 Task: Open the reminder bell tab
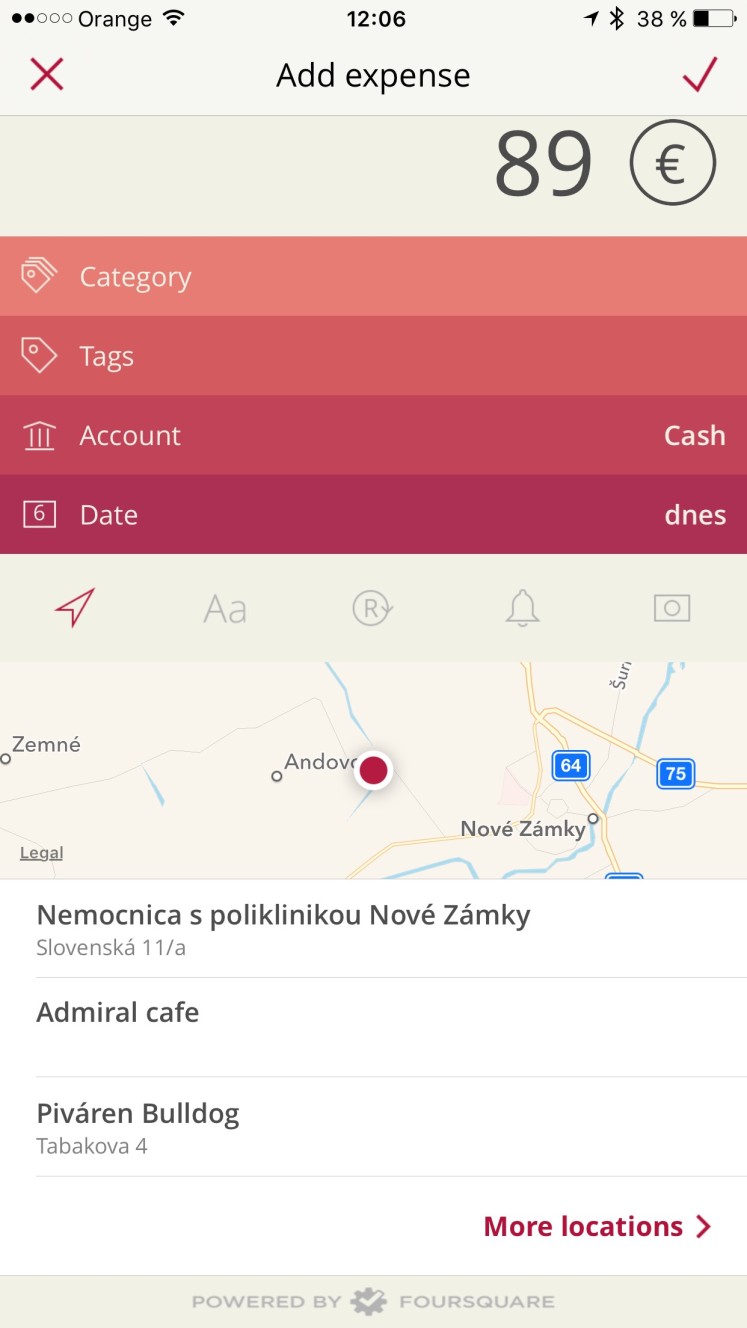pos(522,608)
